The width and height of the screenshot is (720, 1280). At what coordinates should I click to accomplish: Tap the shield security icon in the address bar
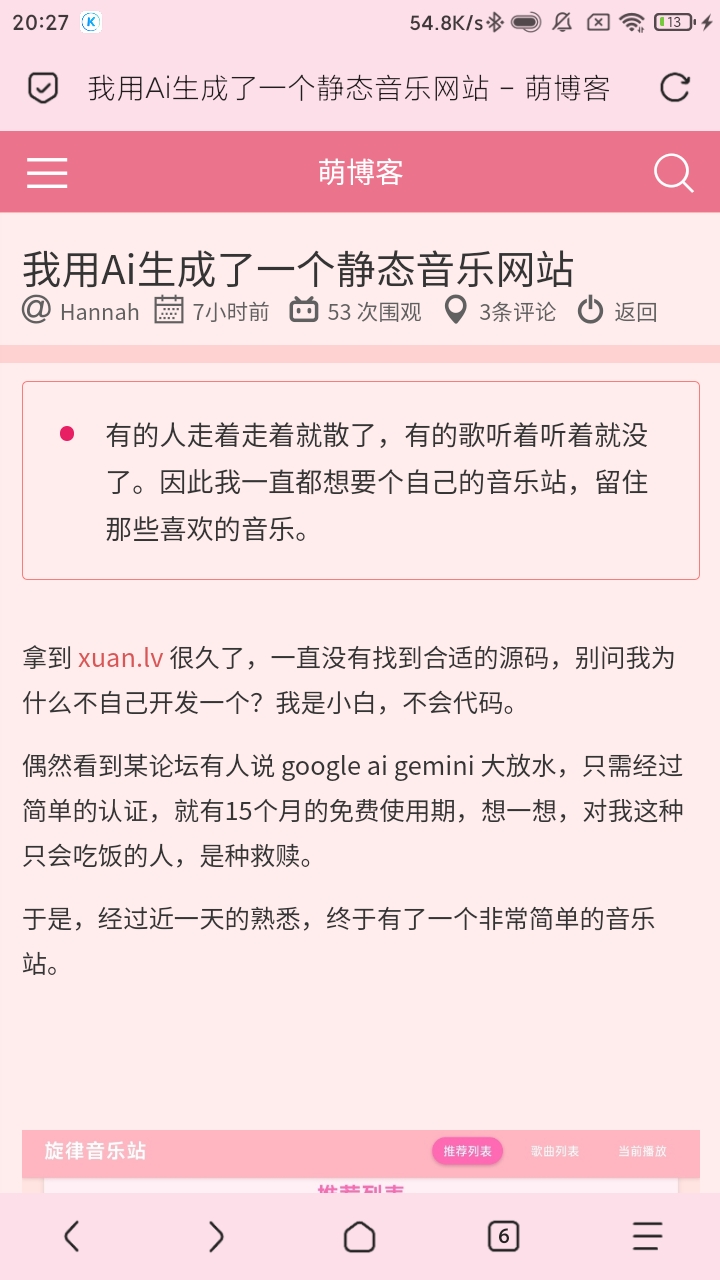43,88
